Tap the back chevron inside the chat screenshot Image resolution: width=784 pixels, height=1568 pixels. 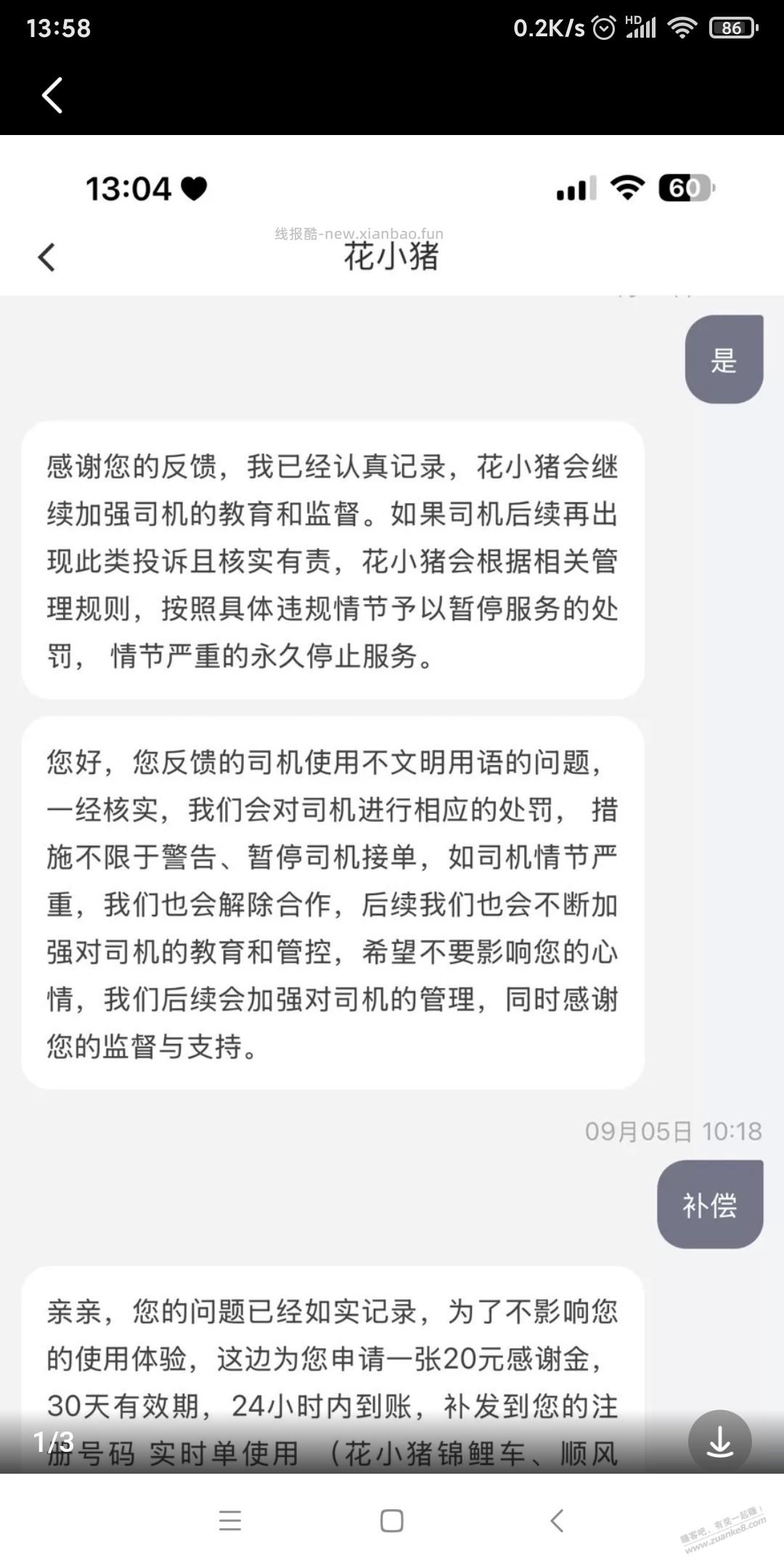pos(46,258)
